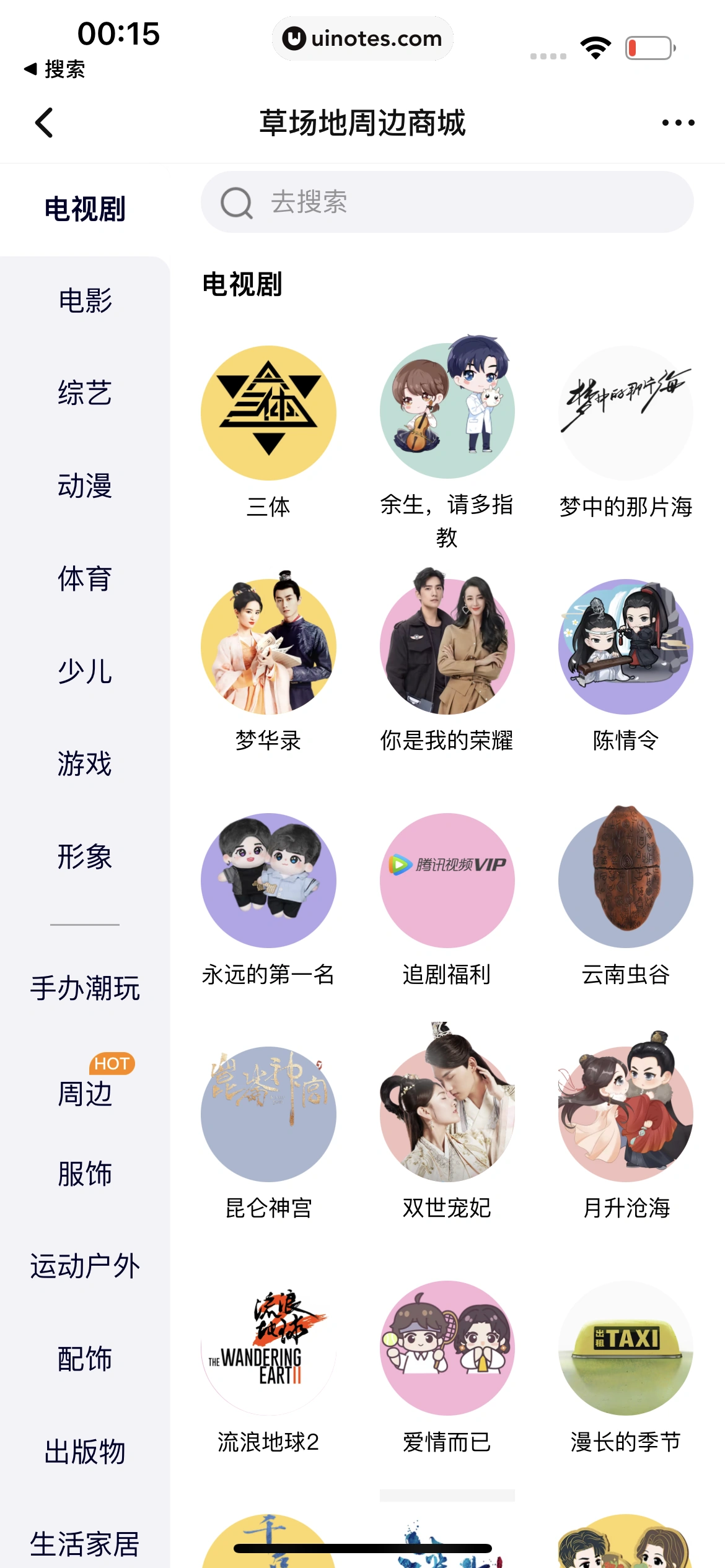725x1568 pixels.
Task: Tap the 去搜索 search box
Action: [x=446, y=203]
